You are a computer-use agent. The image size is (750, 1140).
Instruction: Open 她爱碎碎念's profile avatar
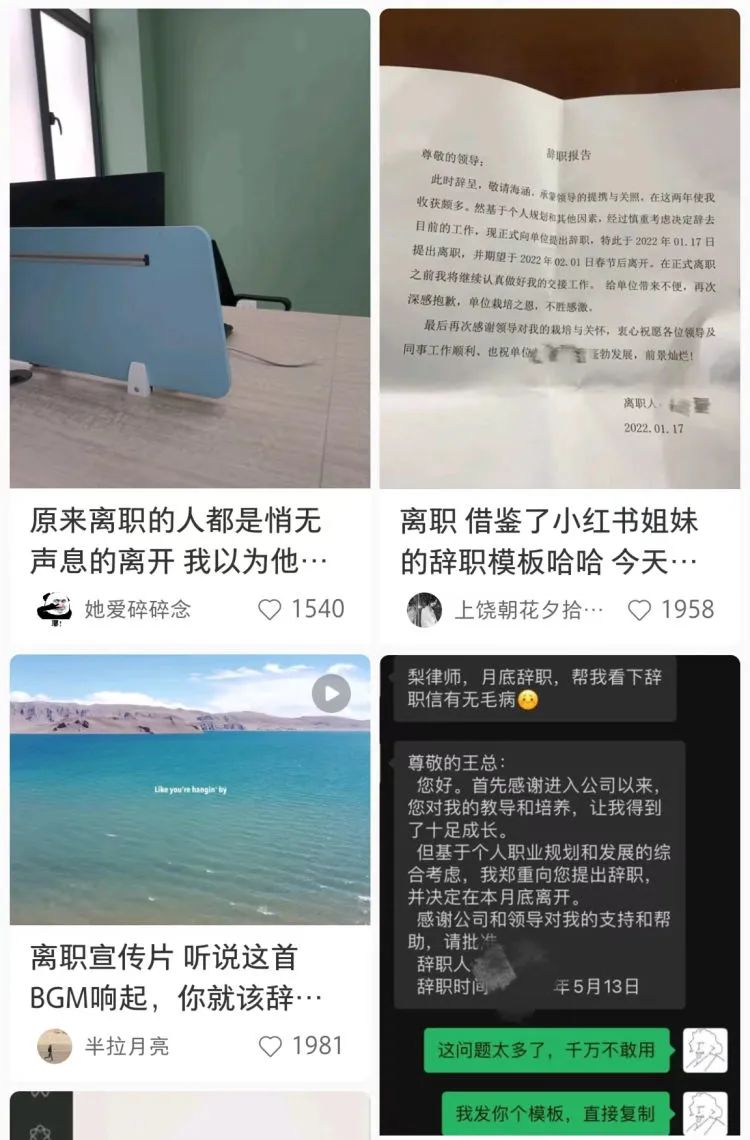54,609
